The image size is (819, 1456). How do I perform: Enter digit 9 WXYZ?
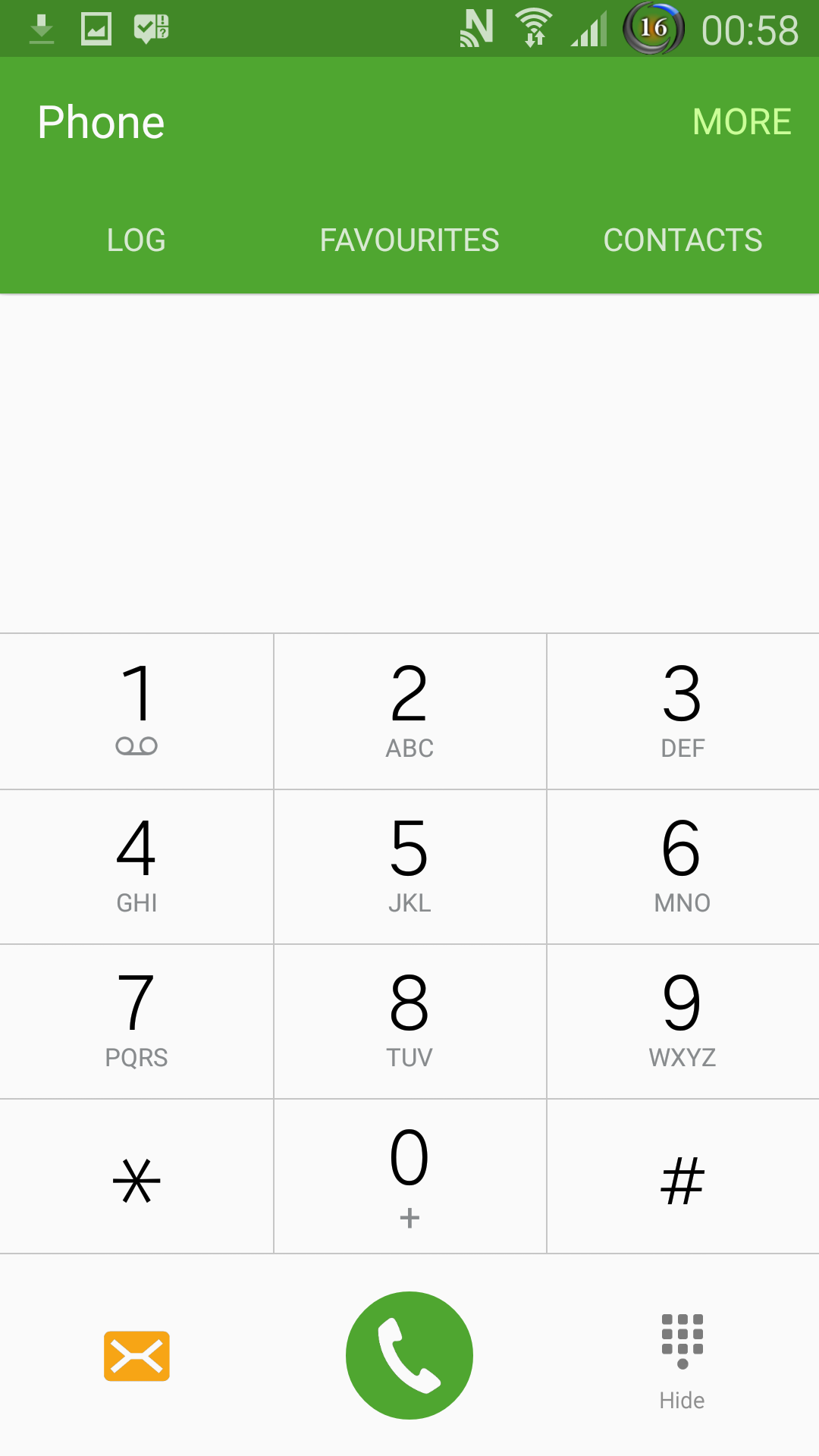click(682, 1021)
